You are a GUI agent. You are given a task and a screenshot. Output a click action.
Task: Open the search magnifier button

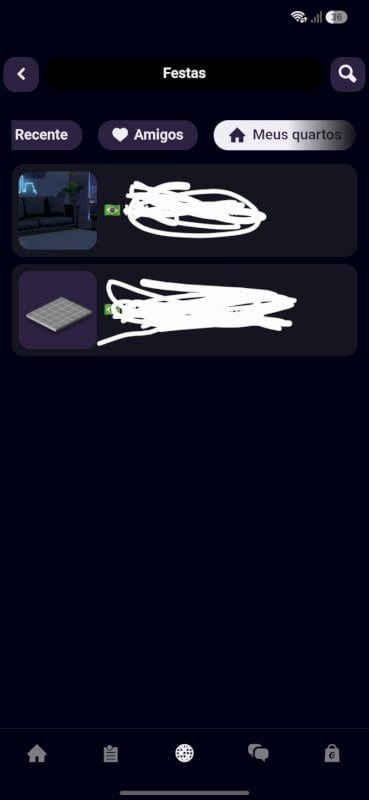click(x=348, y=74)
